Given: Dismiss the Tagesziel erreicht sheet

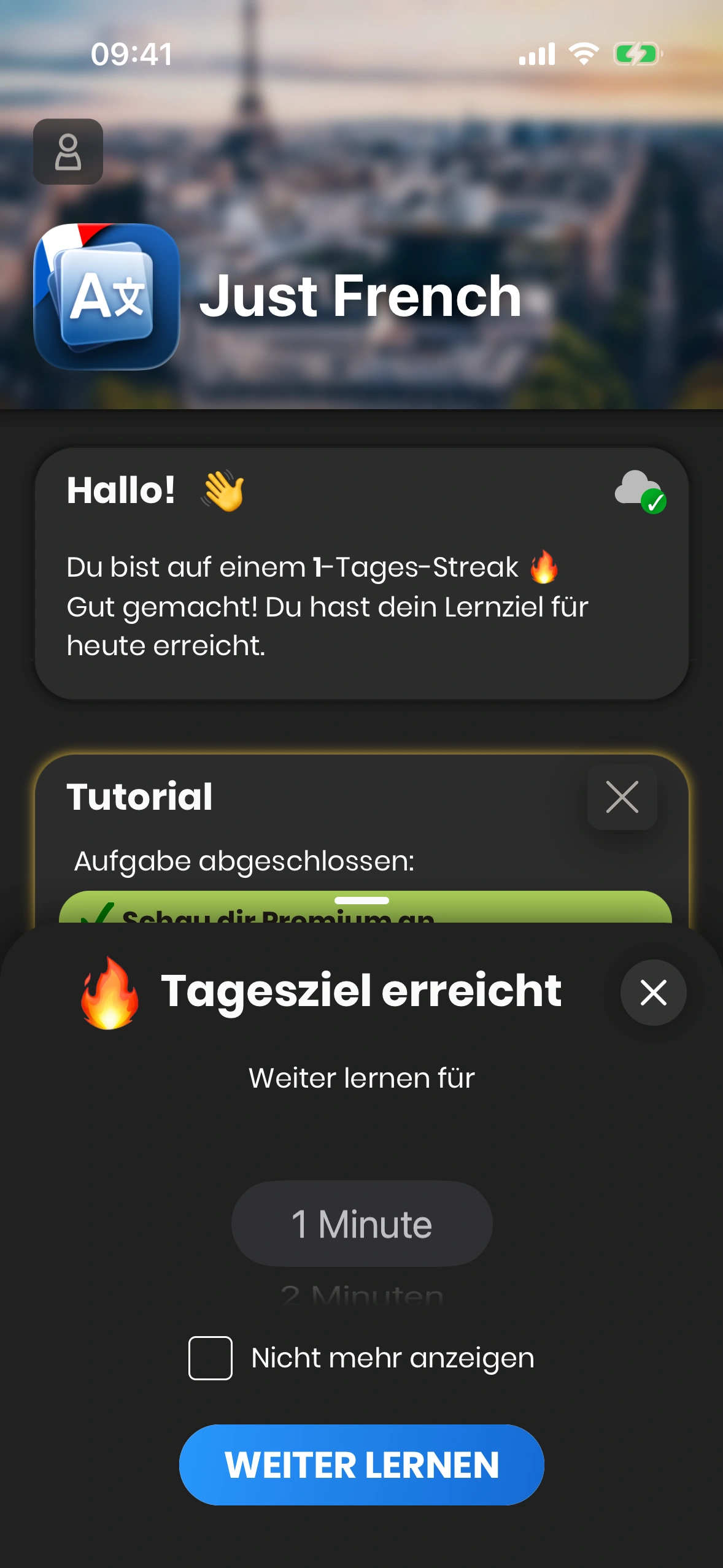Looking at the screenshot, I should coord(653,993).
